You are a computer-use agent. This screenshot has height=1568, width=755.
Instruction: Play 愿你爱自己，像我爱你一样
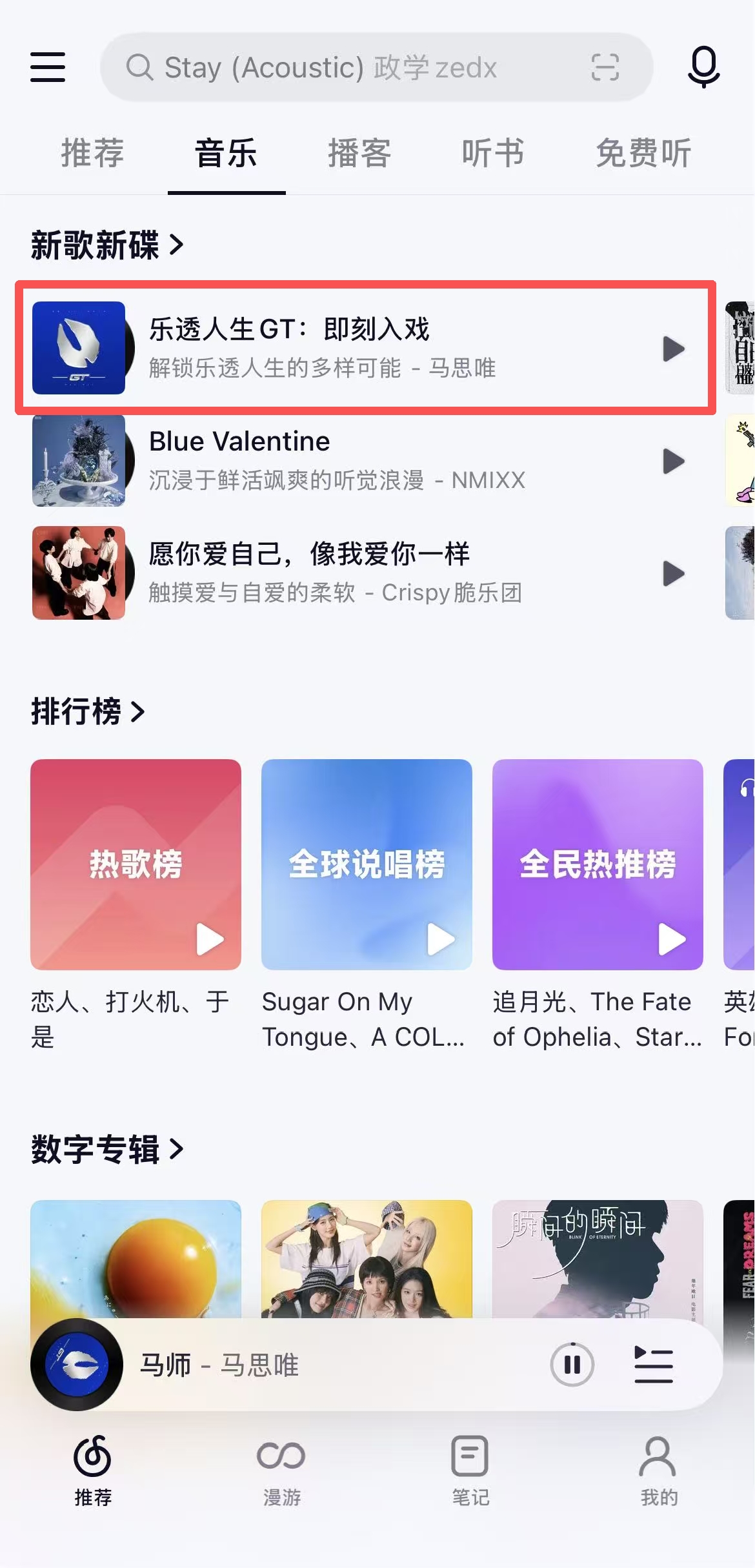[674, 573]
